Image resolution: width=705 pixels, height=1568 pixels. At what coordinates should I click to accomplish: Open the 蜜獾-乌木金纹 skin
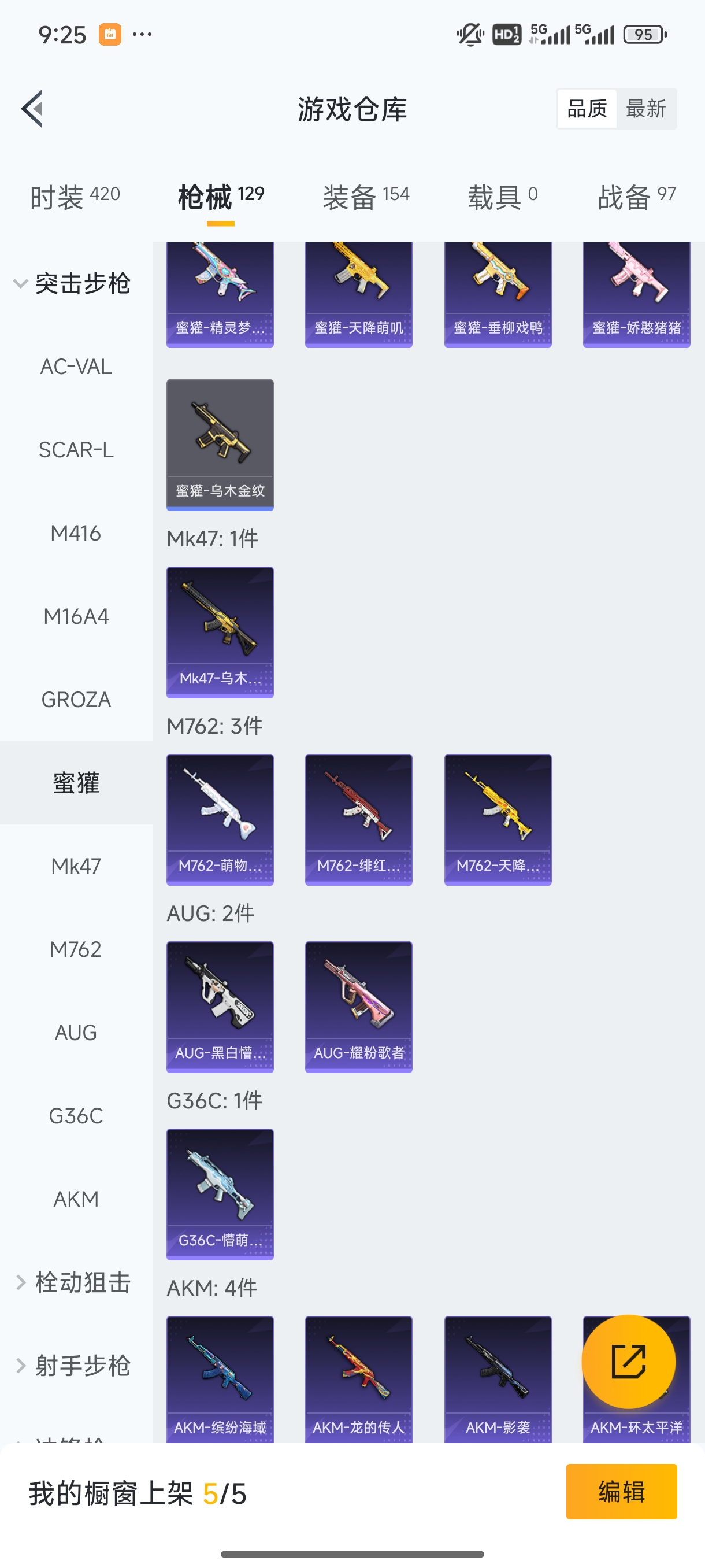pos(220,445)
